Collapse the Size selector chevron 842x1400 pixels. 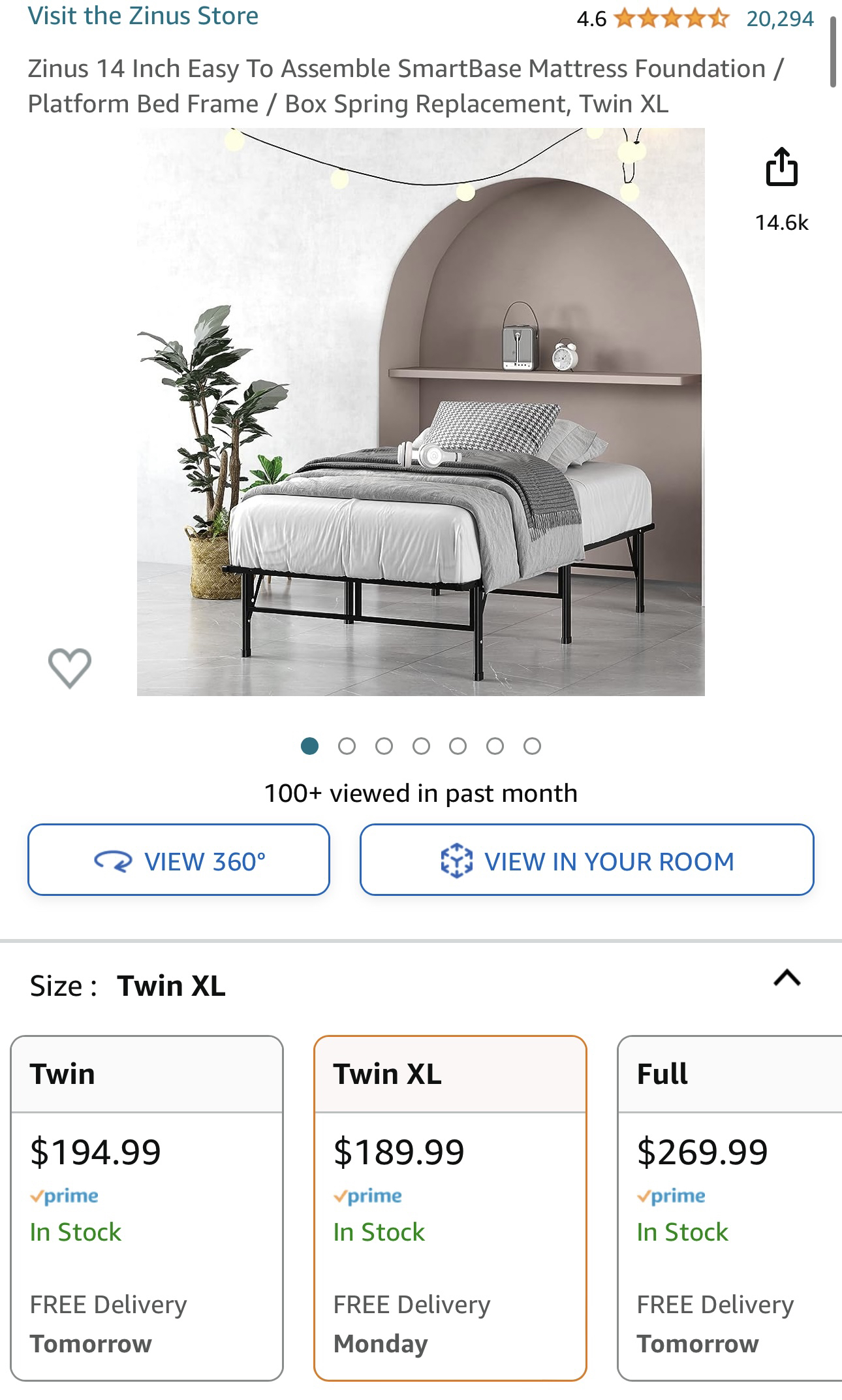[x=787, y=978]
